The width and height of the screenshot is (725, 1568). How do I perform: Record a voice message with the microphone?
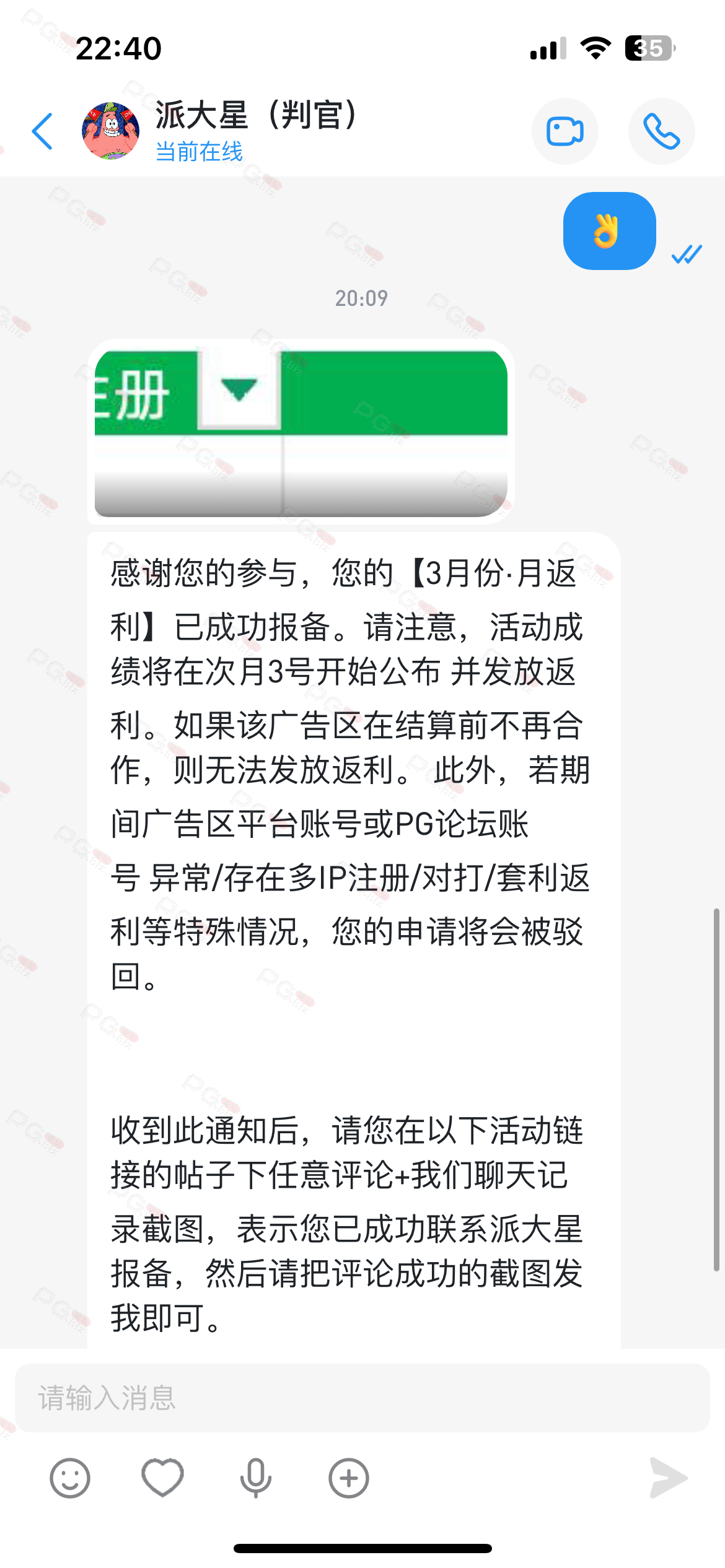pyautogui.click(x=255, y=1478)
